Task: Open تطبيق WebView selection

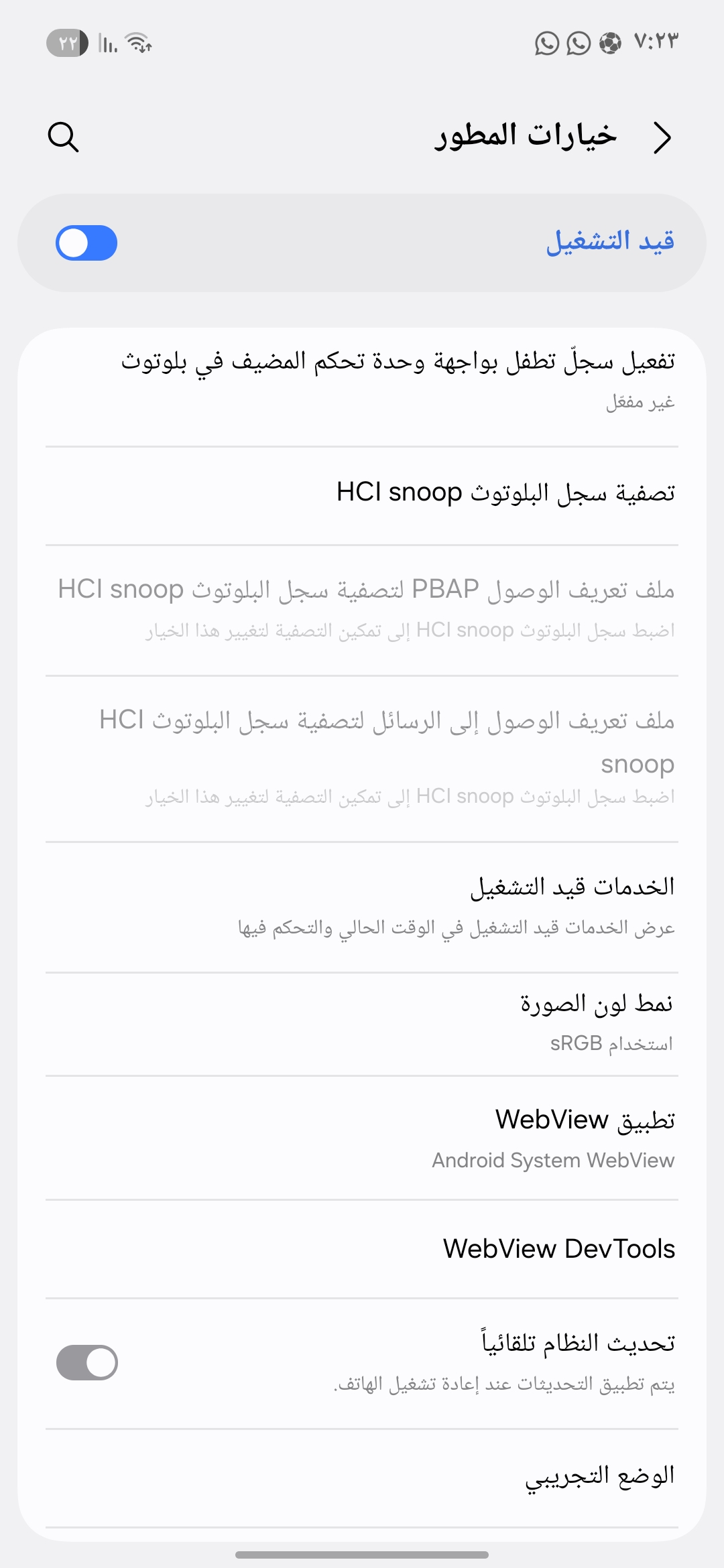Action: coord(362,1138)
